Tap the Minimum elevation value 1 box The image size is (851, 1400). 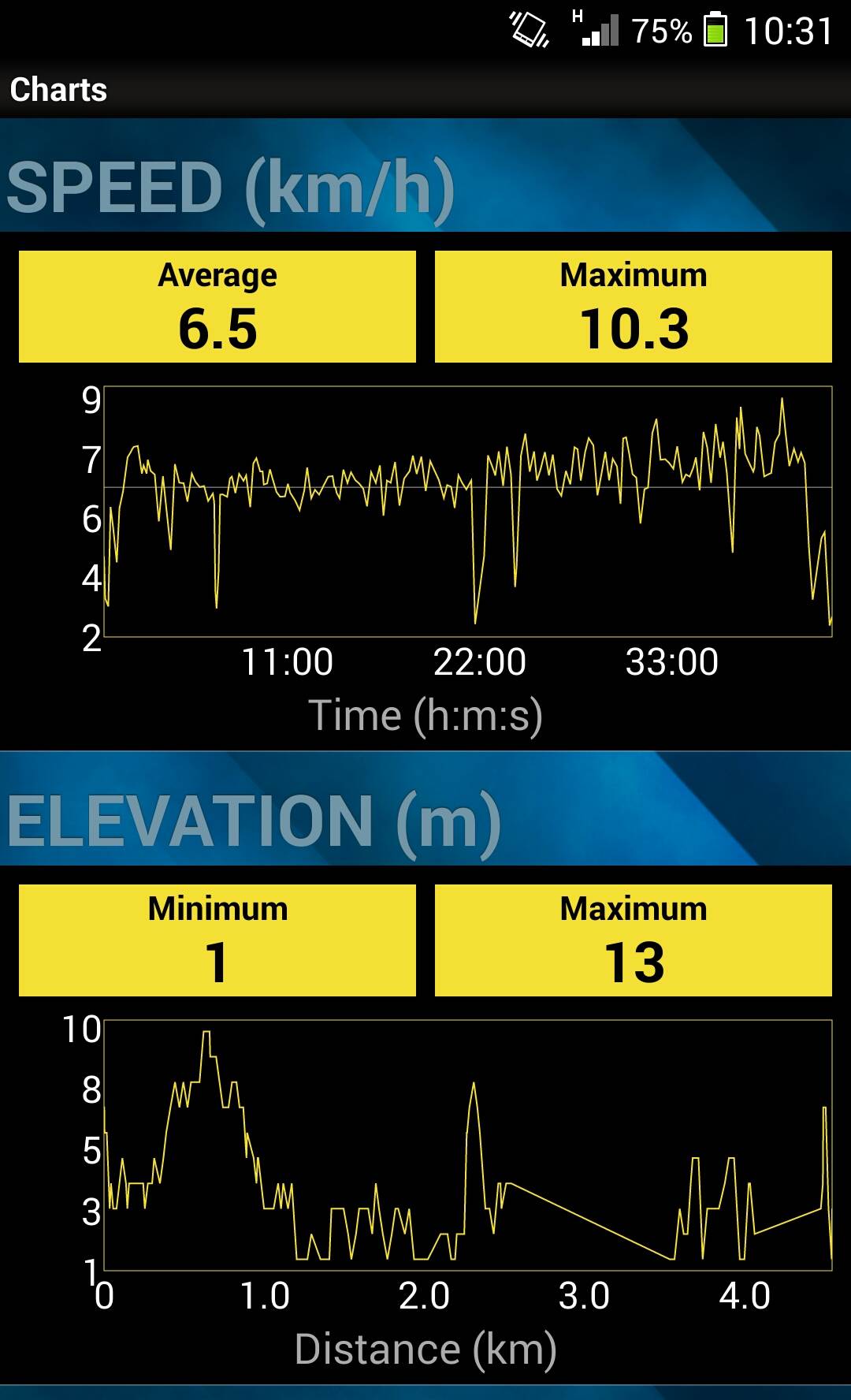tap(215, 940)
